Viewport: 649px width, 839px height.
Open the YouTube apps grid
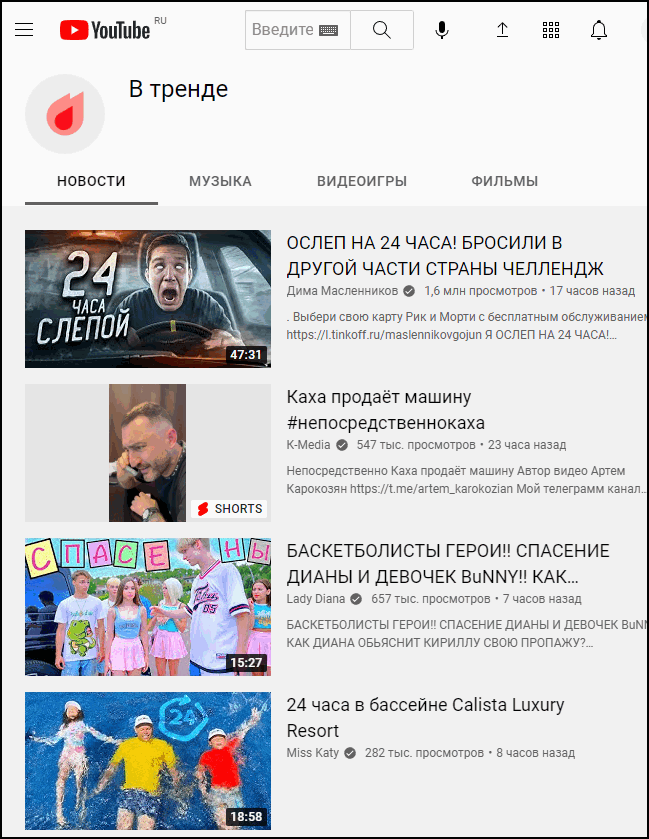pyautogui.click(x=551, y=30)
